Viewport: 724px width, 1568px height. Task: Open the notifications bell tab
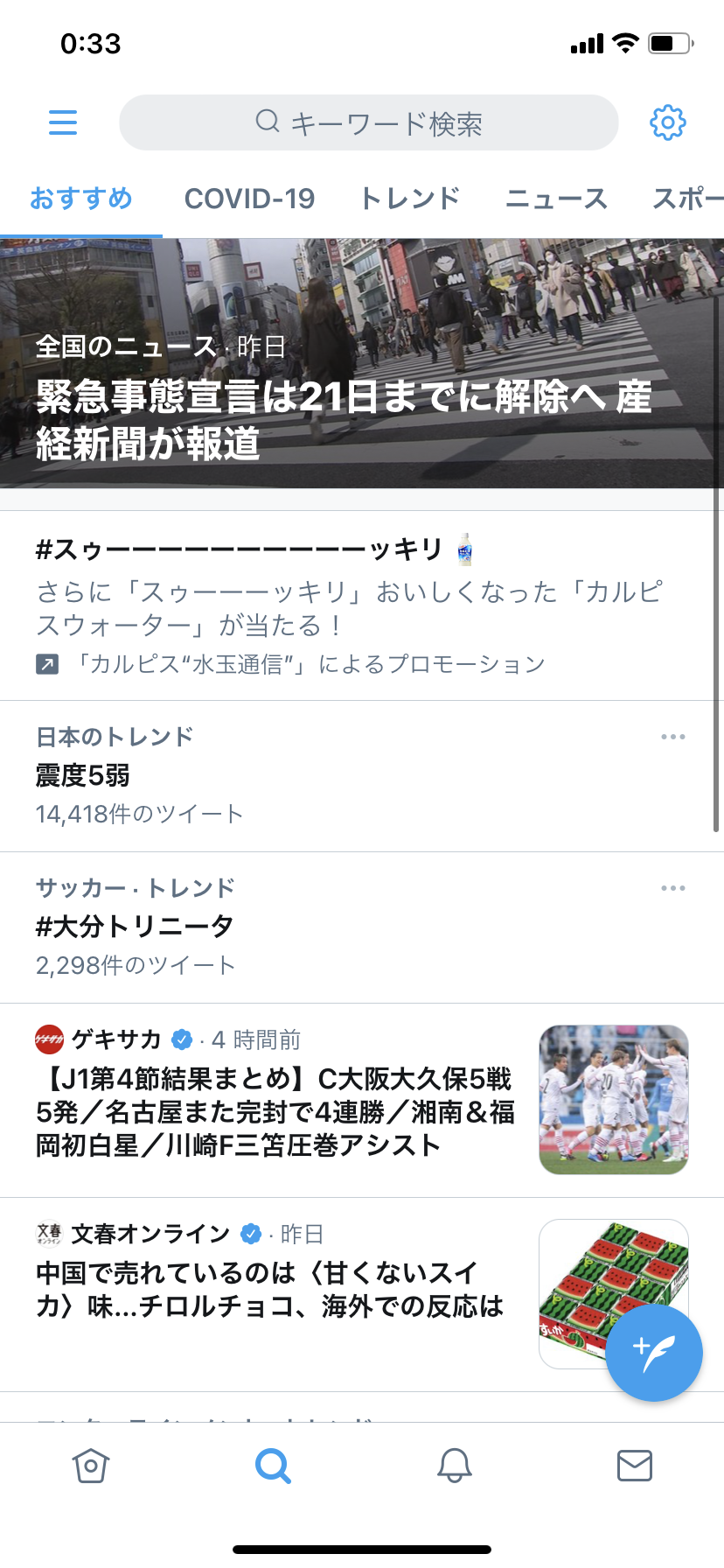point(455,1465)
